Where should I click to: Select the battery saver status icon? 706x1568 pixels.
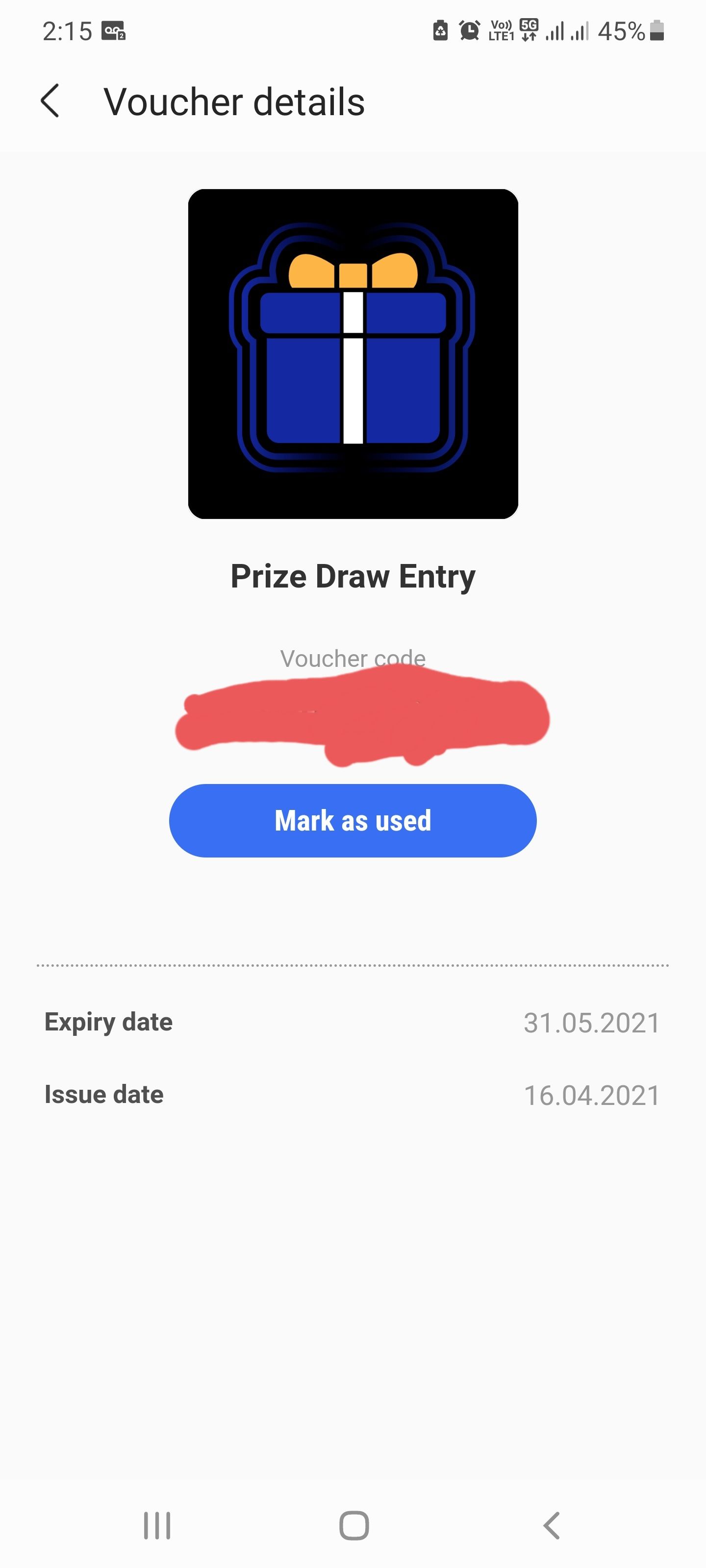click(x=440, y=32)
